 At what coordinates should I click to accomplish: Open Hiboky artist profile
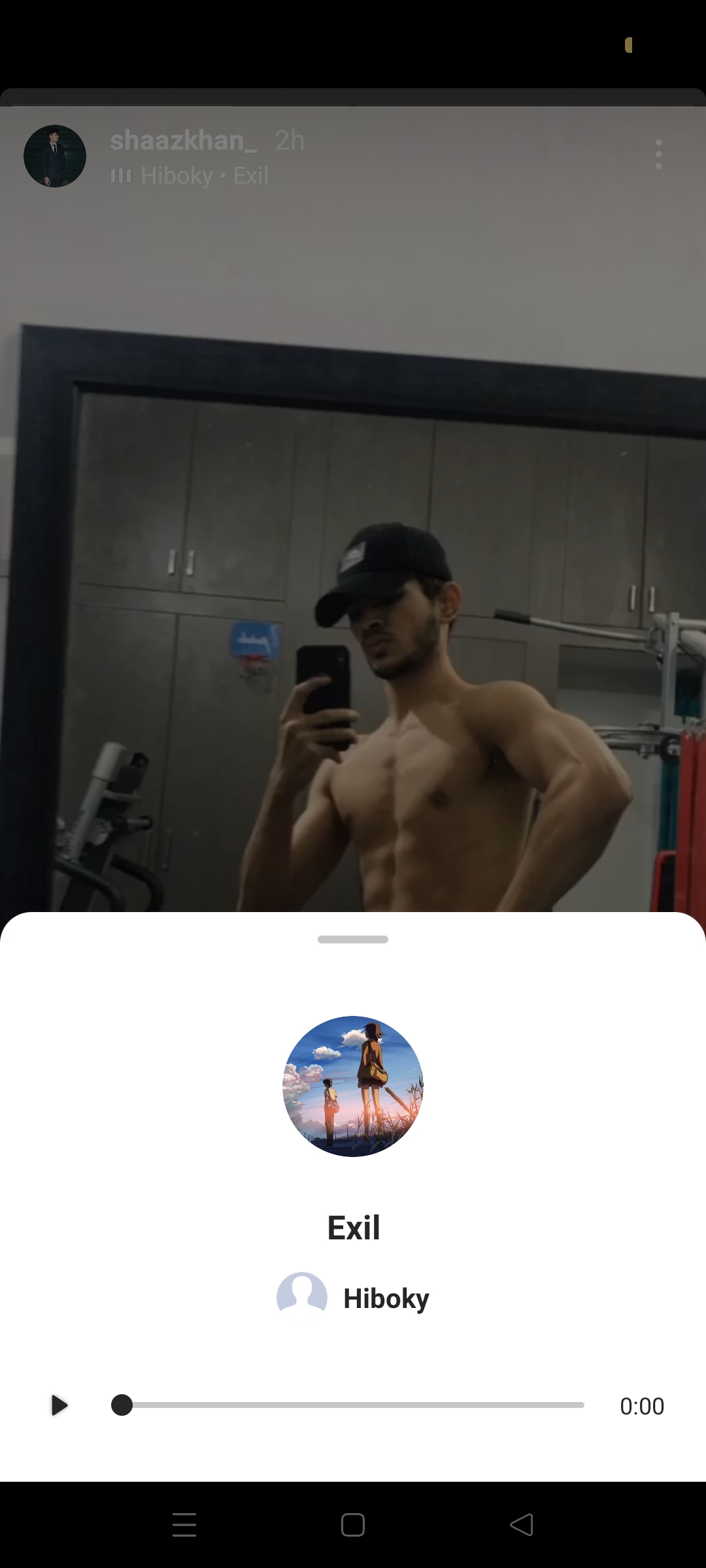pos(353,1298)
